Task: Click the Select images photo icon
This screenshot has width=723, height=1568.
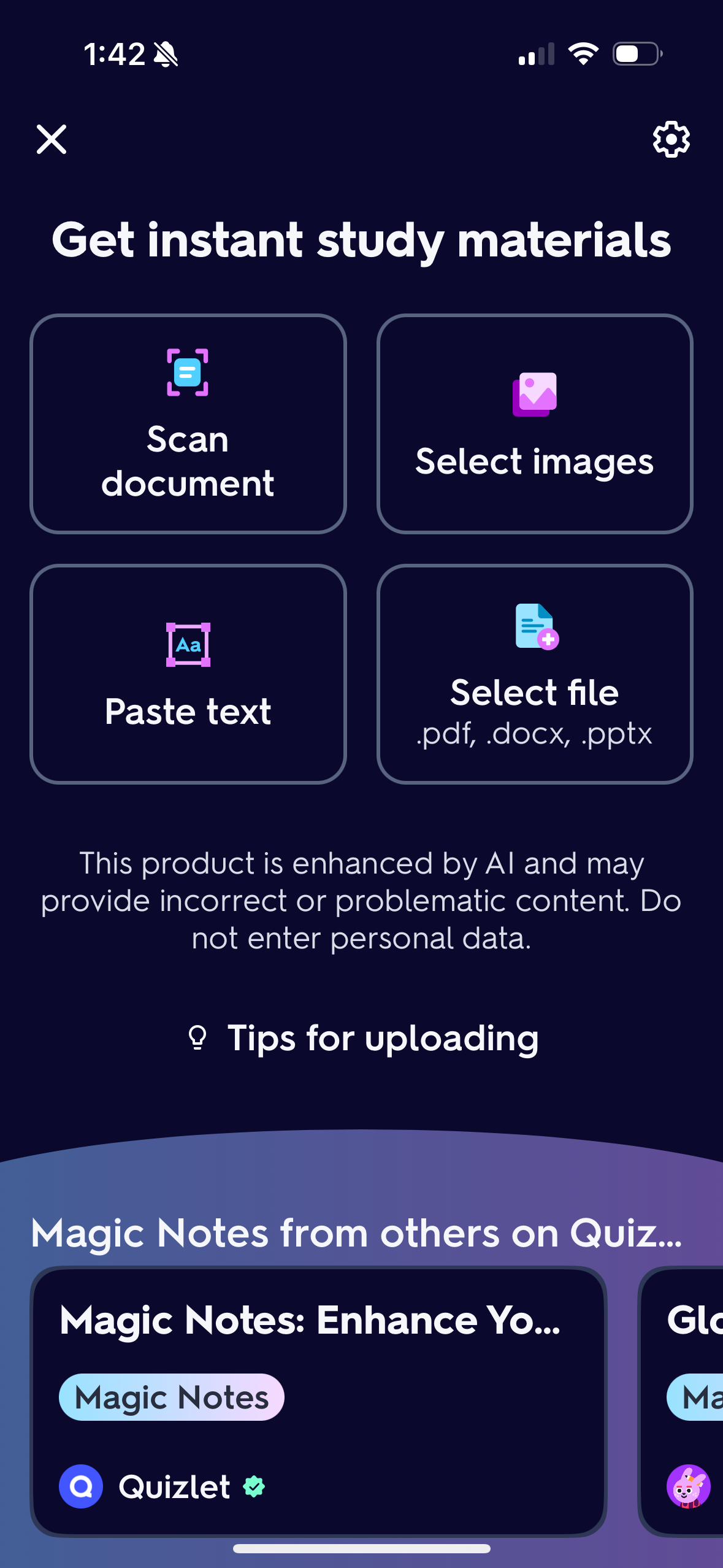Action: (535, 394)
